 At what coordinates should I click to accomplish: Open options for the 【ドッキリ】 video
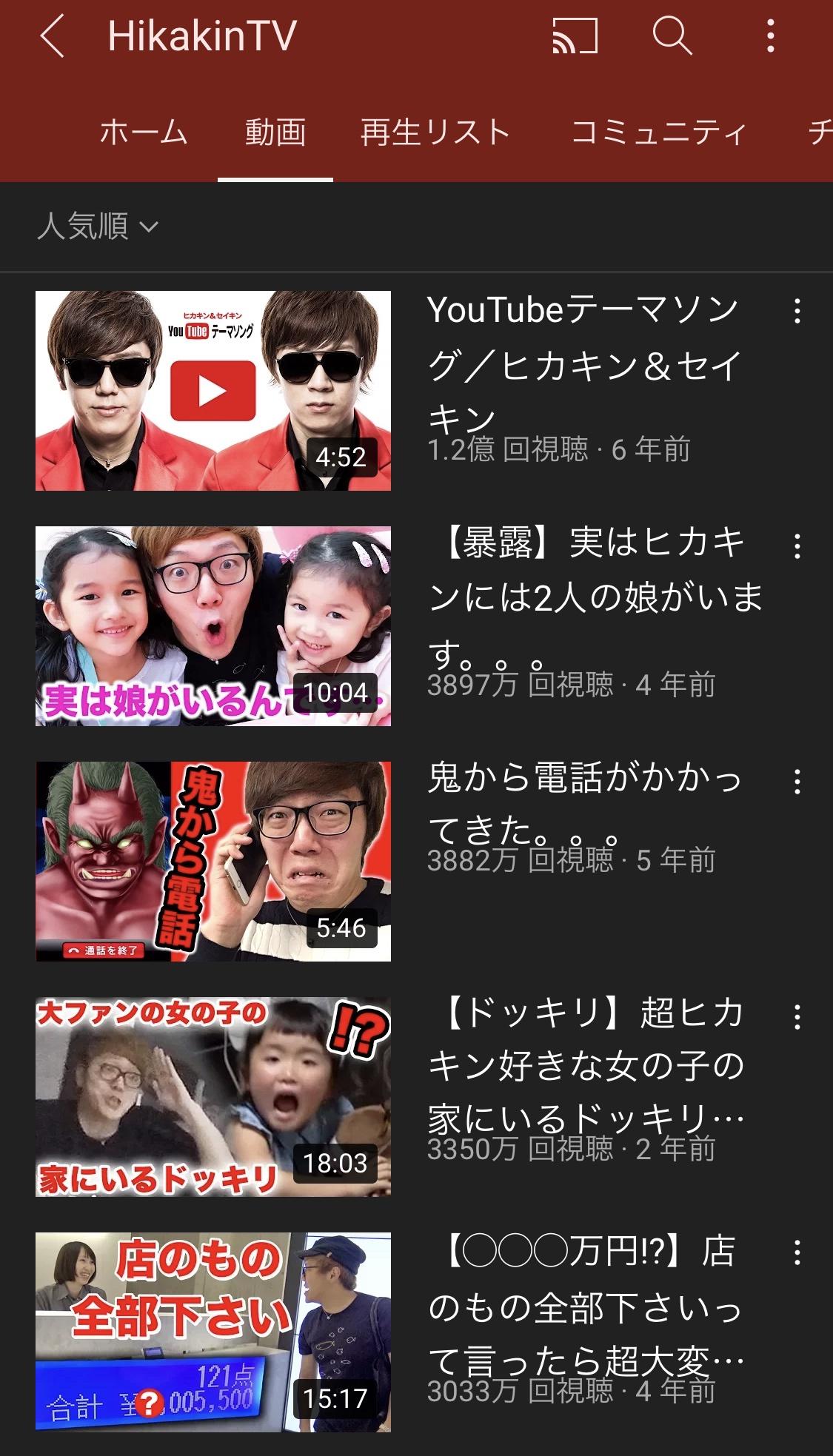797,1017
